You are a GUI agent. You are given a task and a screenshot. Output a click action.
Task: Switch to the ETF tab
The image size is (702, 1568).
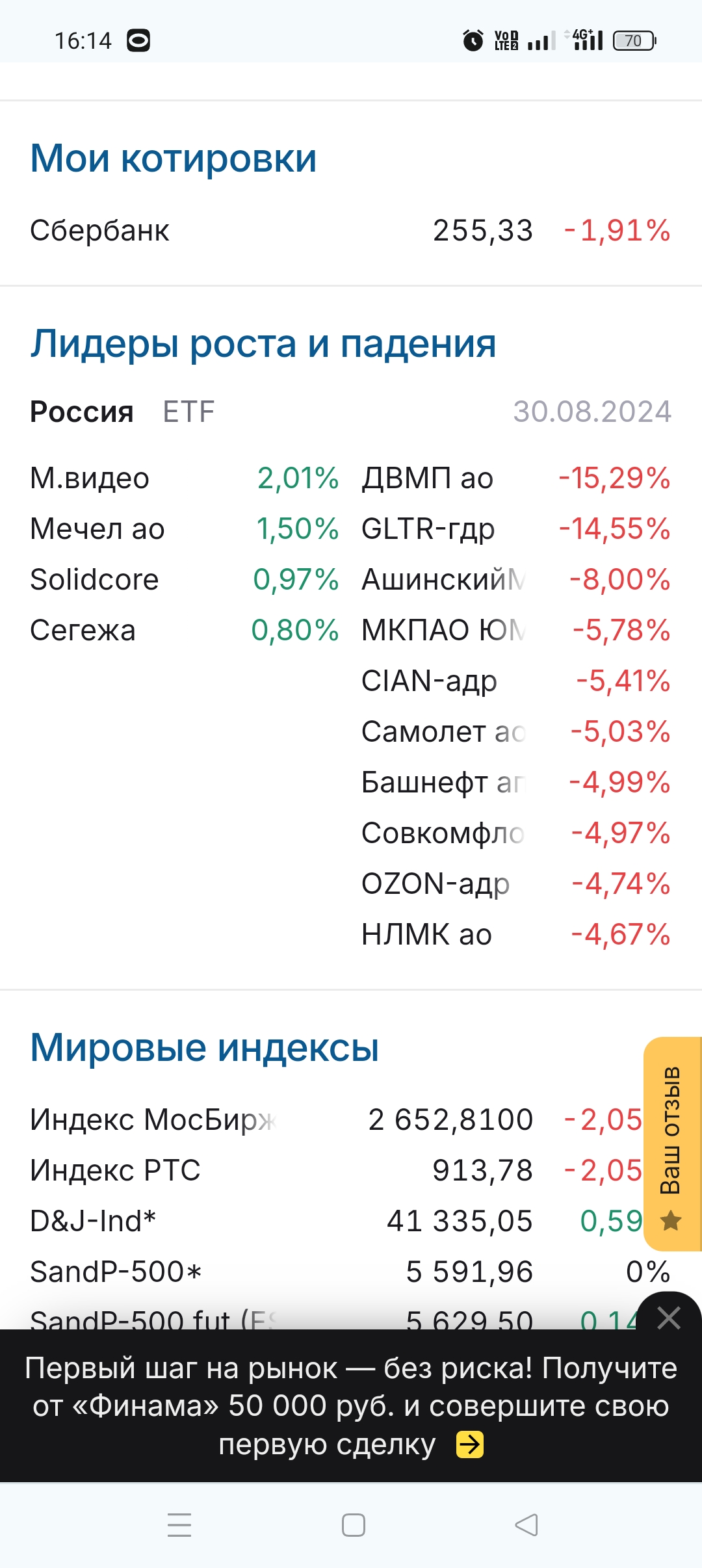pos(188,412)
